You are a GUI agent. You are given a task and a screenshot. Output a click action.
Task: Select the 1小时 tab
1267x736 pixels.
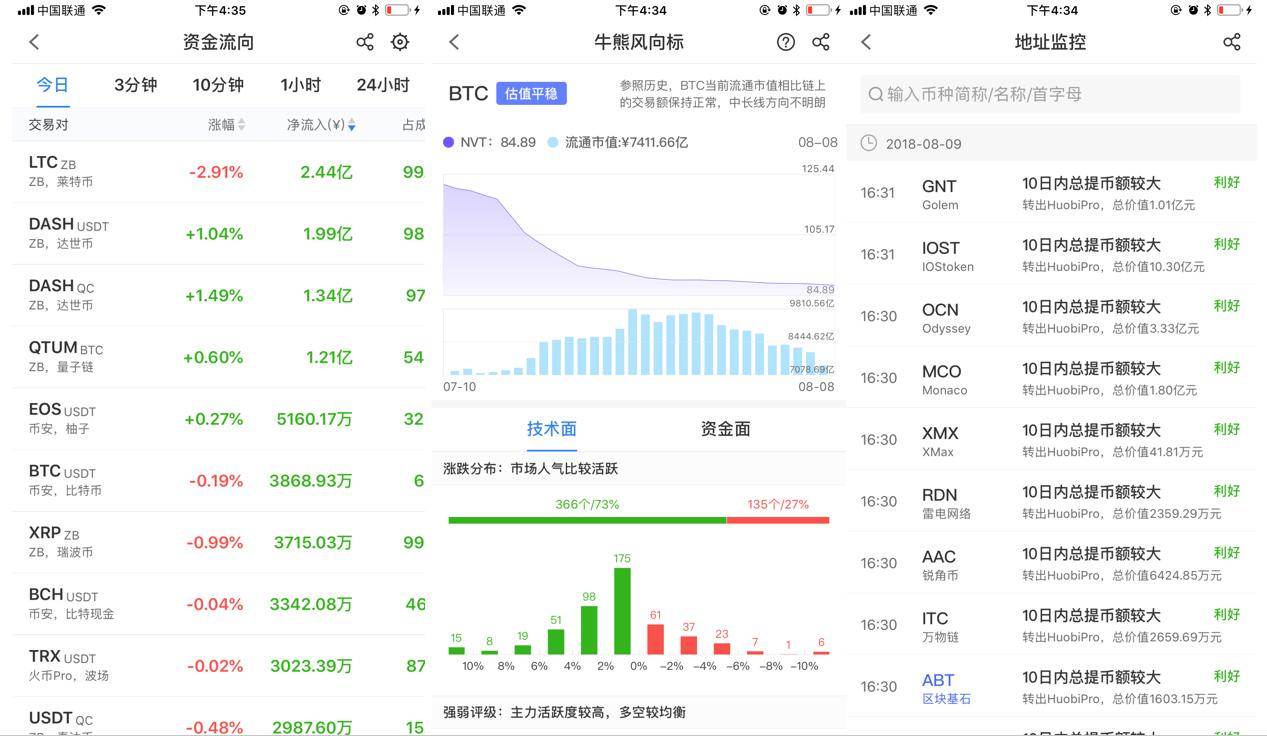point(300,85)
